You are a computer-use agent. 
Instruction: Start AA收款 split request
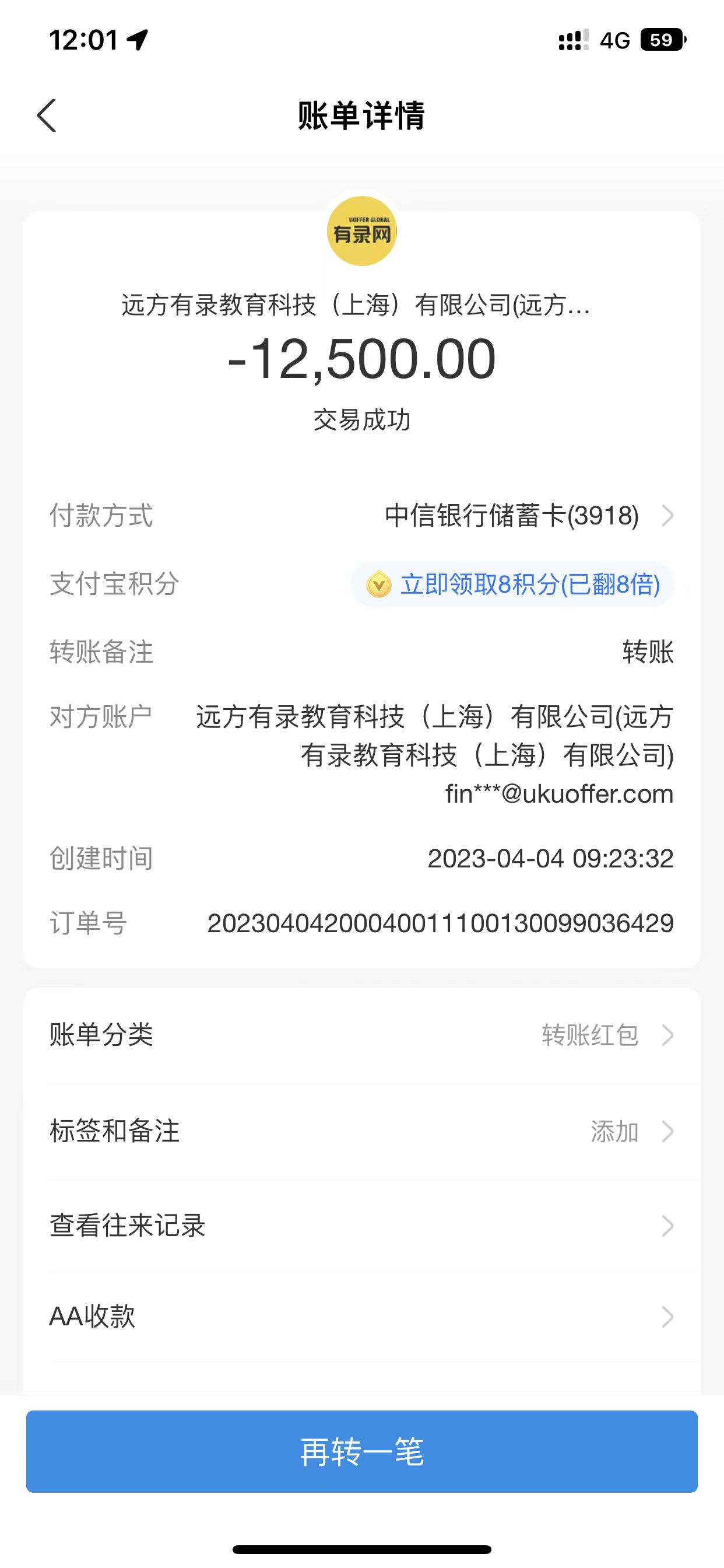tap(361, 1316)
